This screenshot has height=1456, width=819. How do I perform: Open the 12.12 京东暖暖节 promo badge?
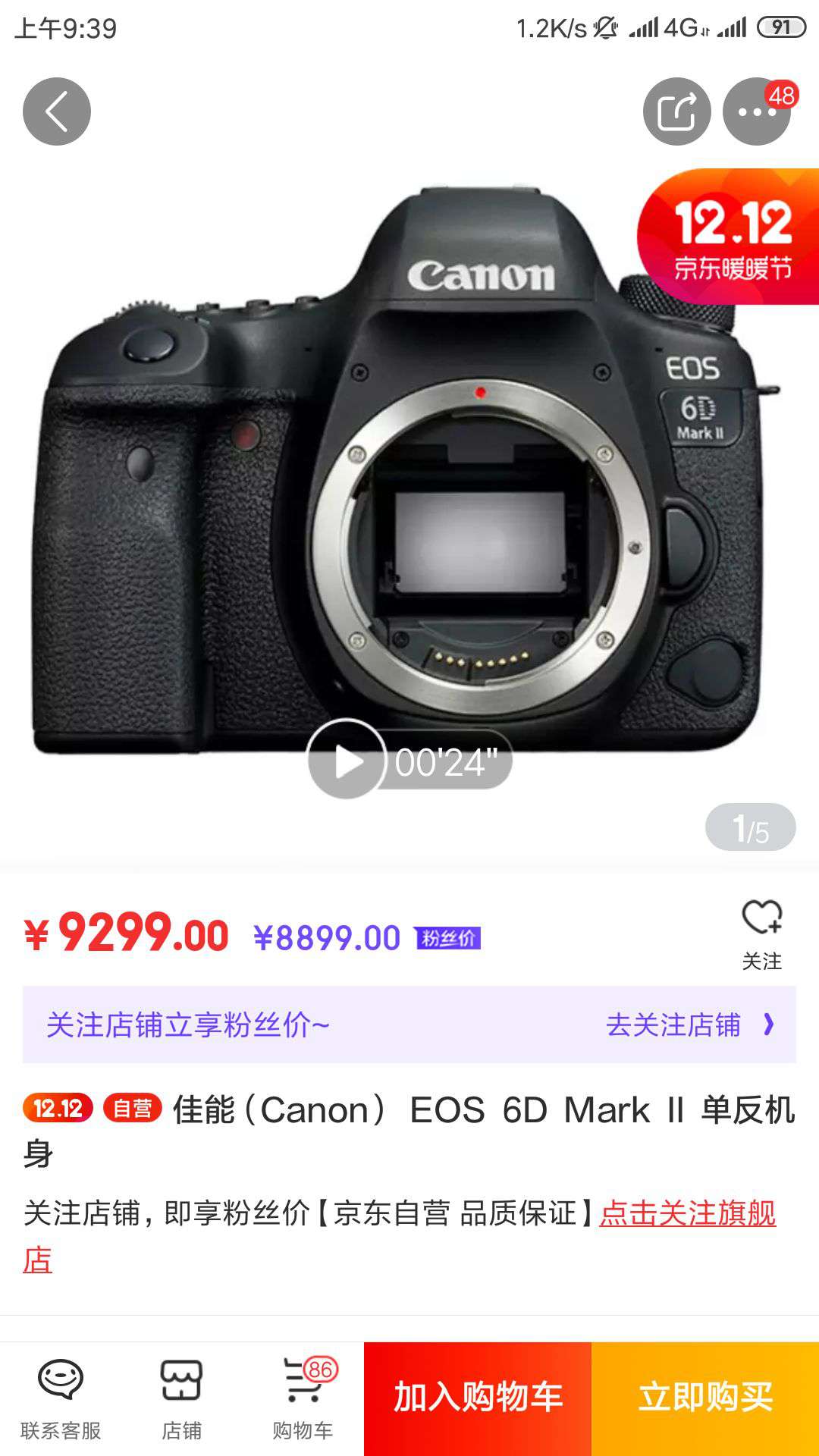click(x=730, y=237)
